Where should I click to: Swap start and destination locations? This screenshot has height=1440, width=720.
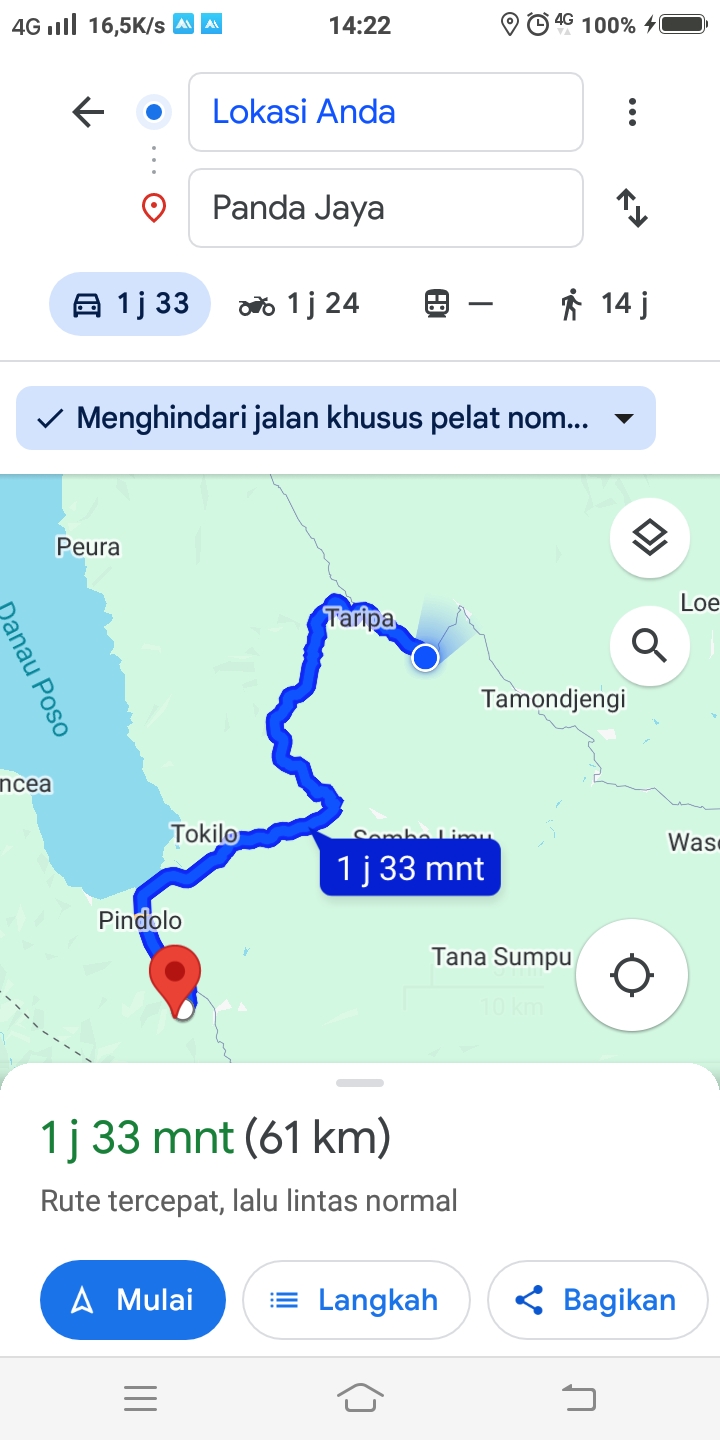[x=632, y=208]
